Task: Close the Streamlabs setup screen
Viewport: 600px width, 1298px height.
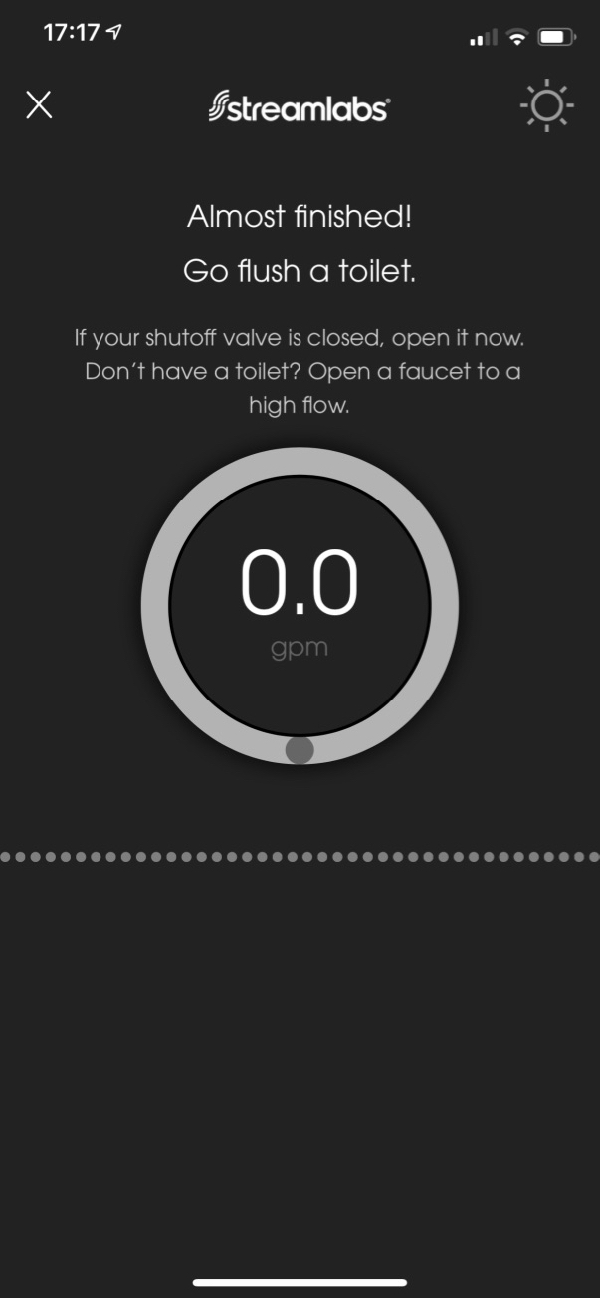Action: pos(39,105)
